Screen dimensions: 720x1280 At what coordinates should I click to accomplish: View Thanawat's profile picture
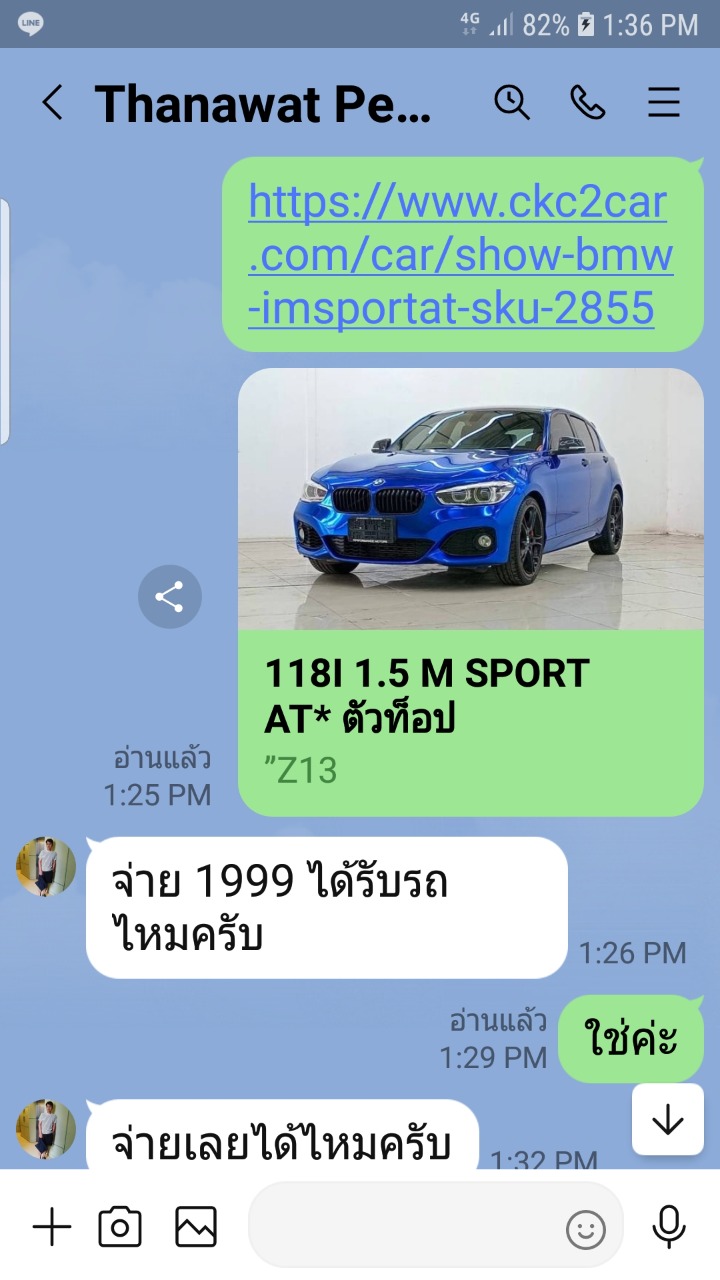click(46, 866)
